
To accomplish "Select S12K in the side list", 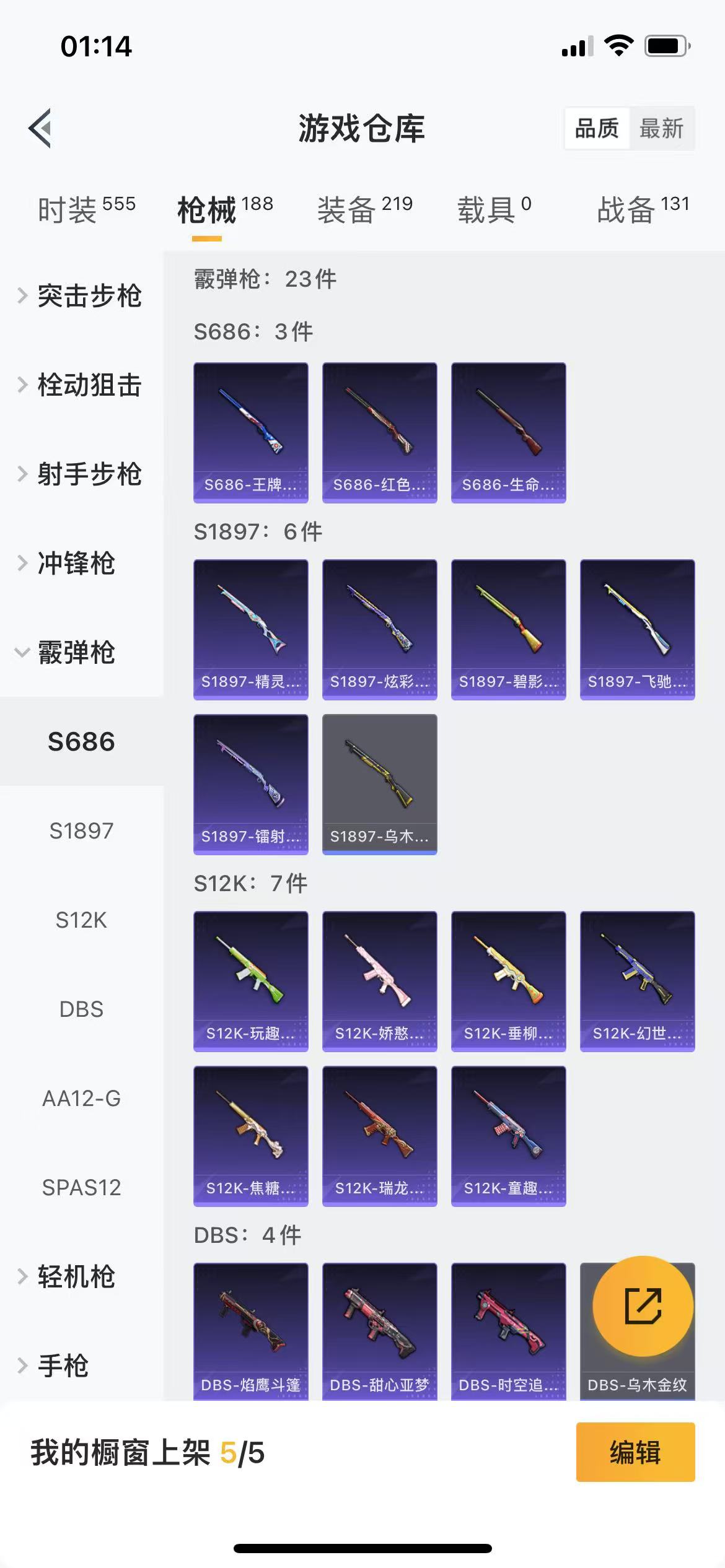I will pyautogui.click(x=81, y=920).
